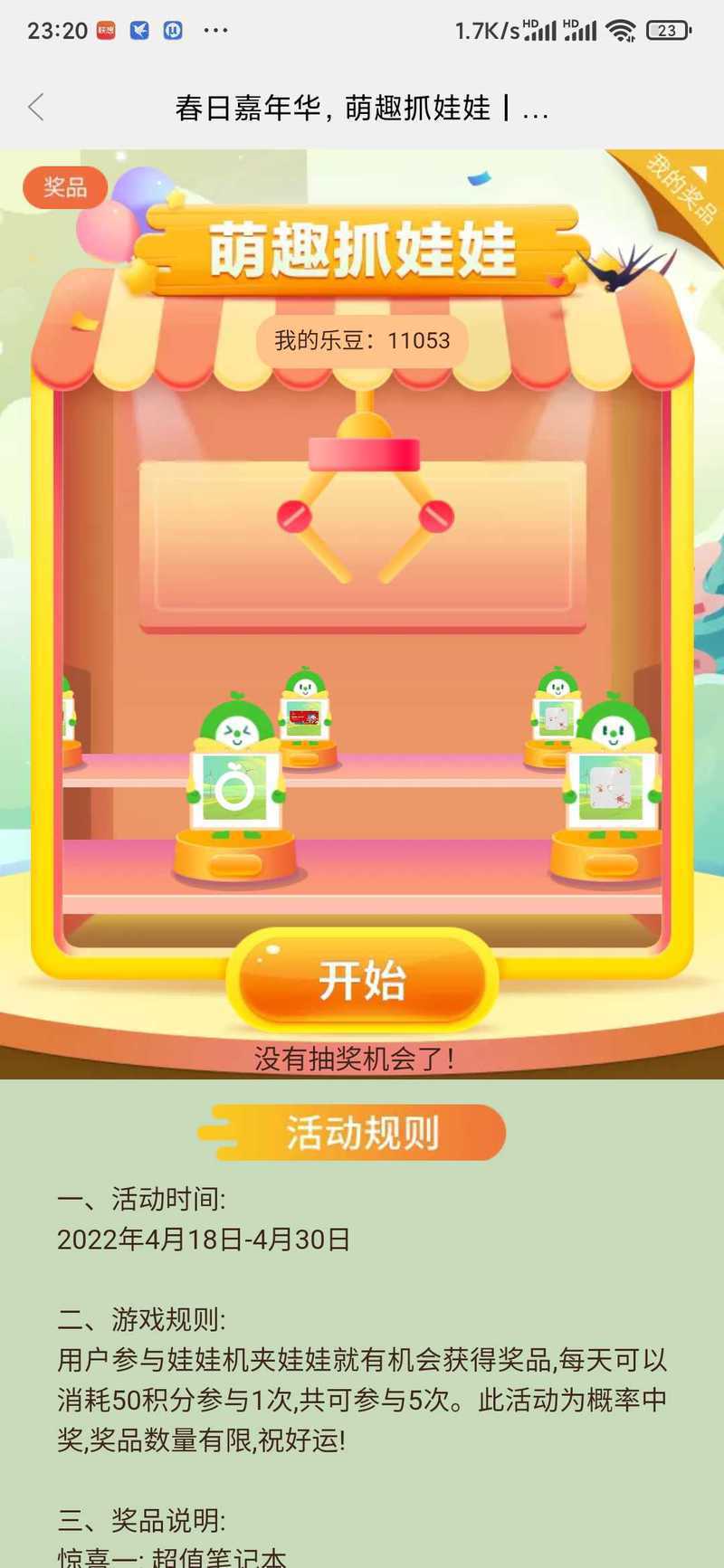Go back using the top-left arrow
The width and height of the screenshot is (724, 1568).
[36, 108]
